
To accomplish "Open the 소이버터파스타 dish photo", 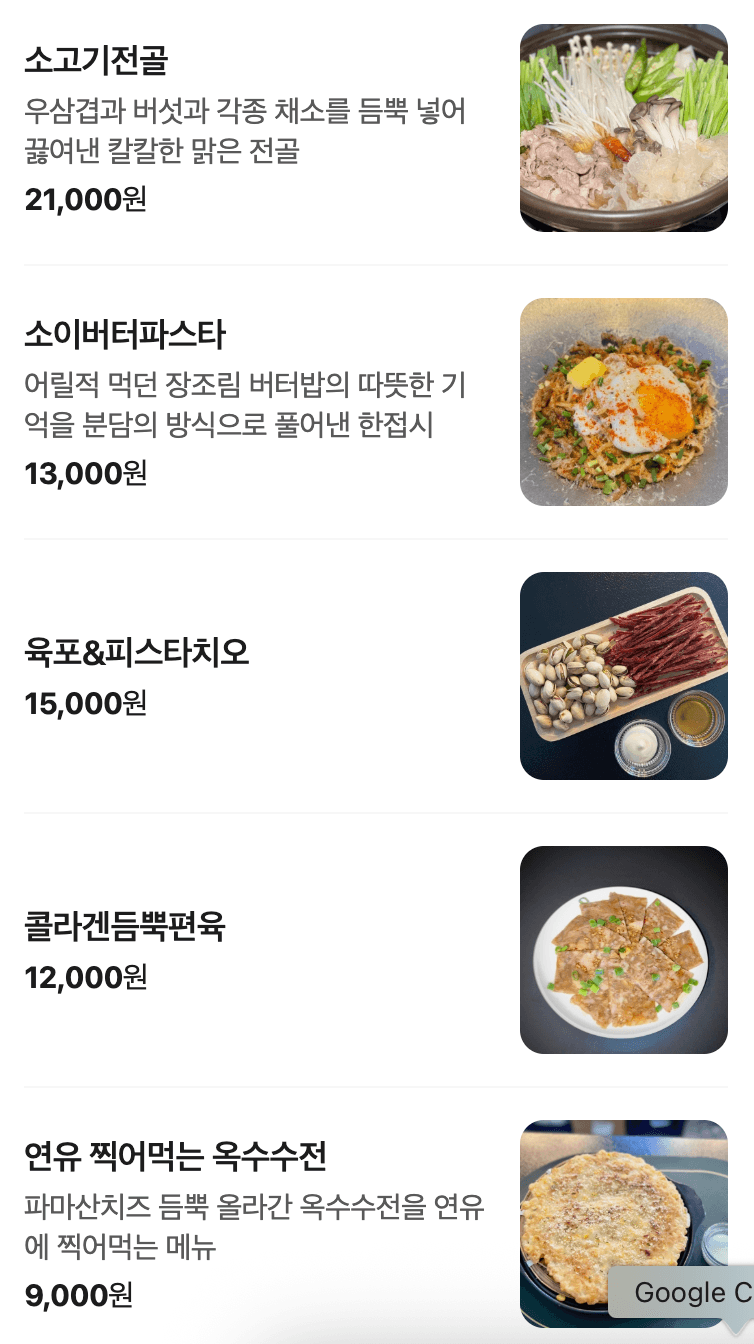I will [x=624, y=401].
